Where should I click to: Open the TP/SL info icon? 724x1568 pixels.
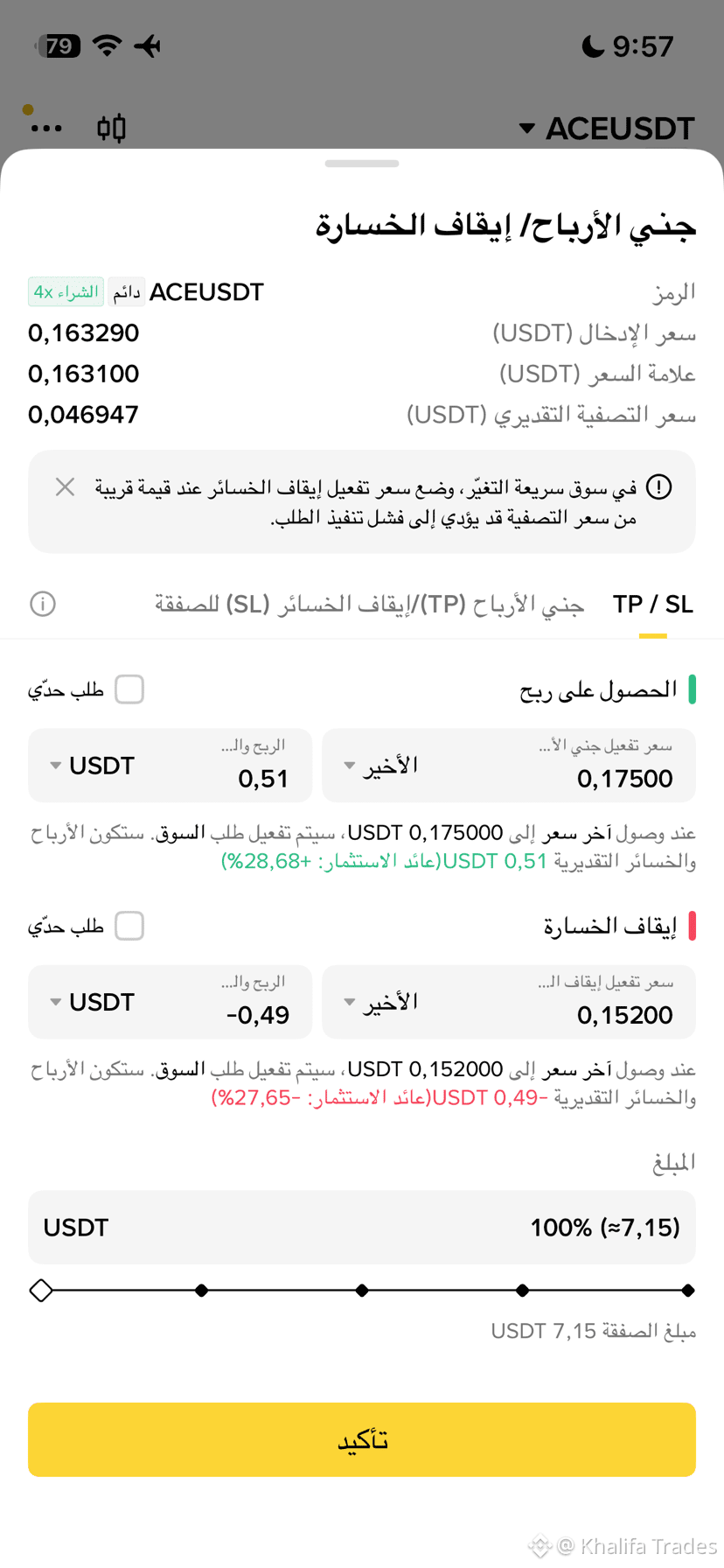click(43, 604)
